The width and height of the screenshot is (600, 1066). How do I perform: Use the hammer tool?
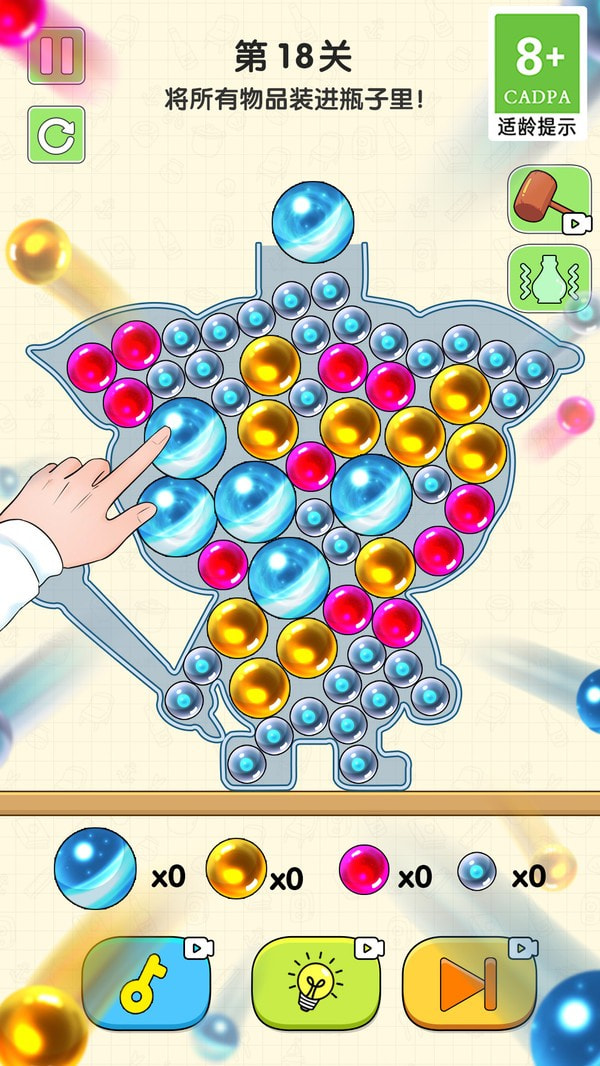548,200
